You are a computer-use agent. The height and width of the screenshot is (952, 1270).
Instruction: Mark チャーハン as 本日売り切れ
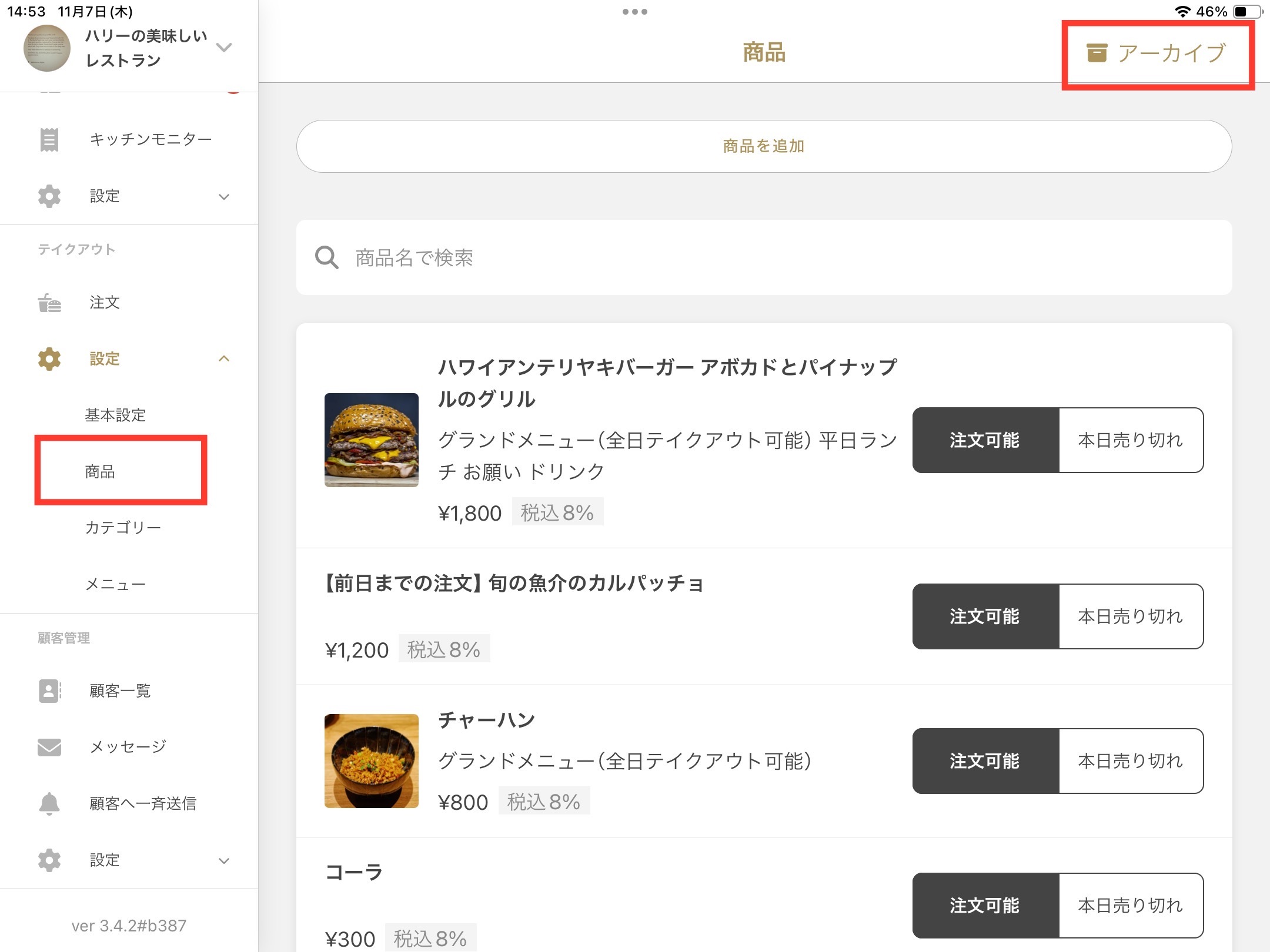(x=1130, y=761)
